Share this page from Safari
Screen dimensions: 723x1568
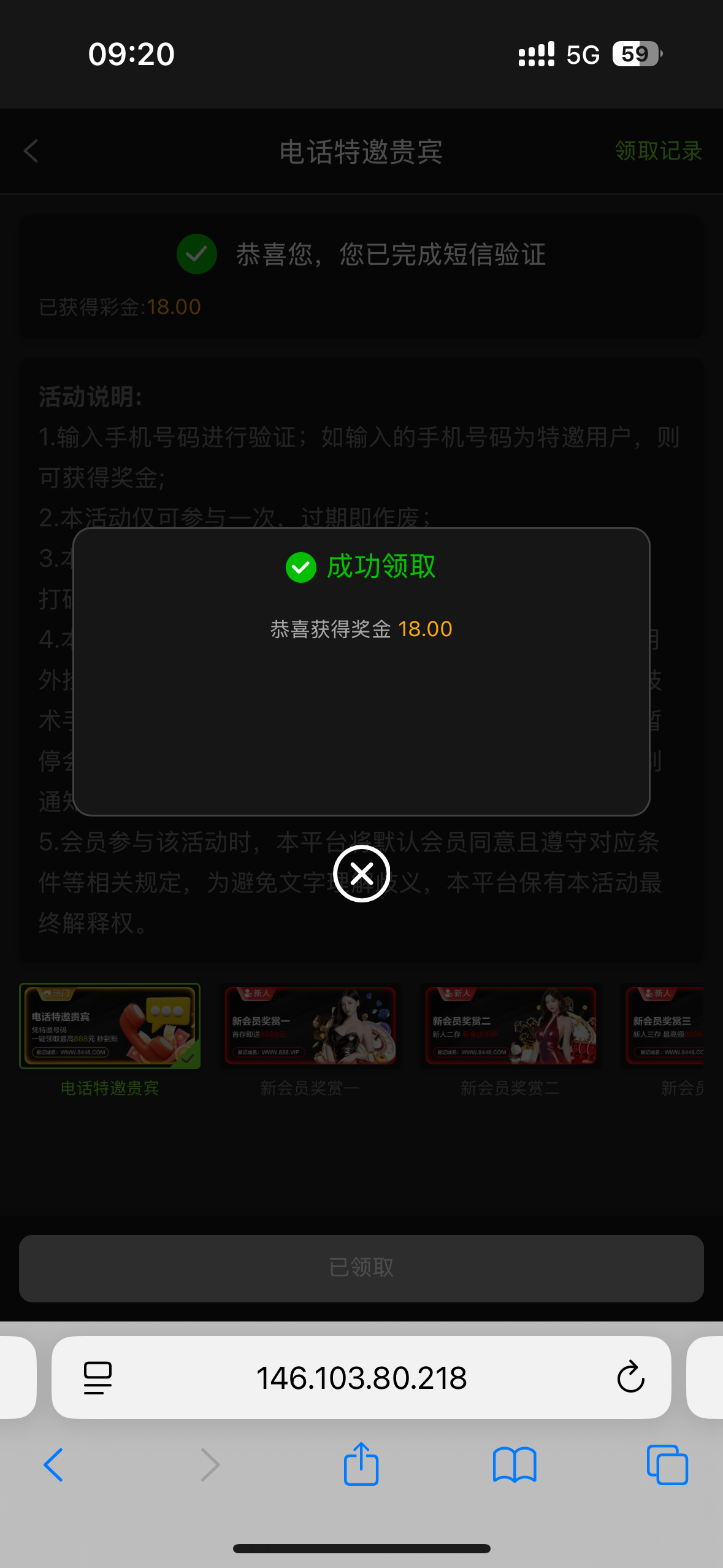click(x=361, y=1464)
